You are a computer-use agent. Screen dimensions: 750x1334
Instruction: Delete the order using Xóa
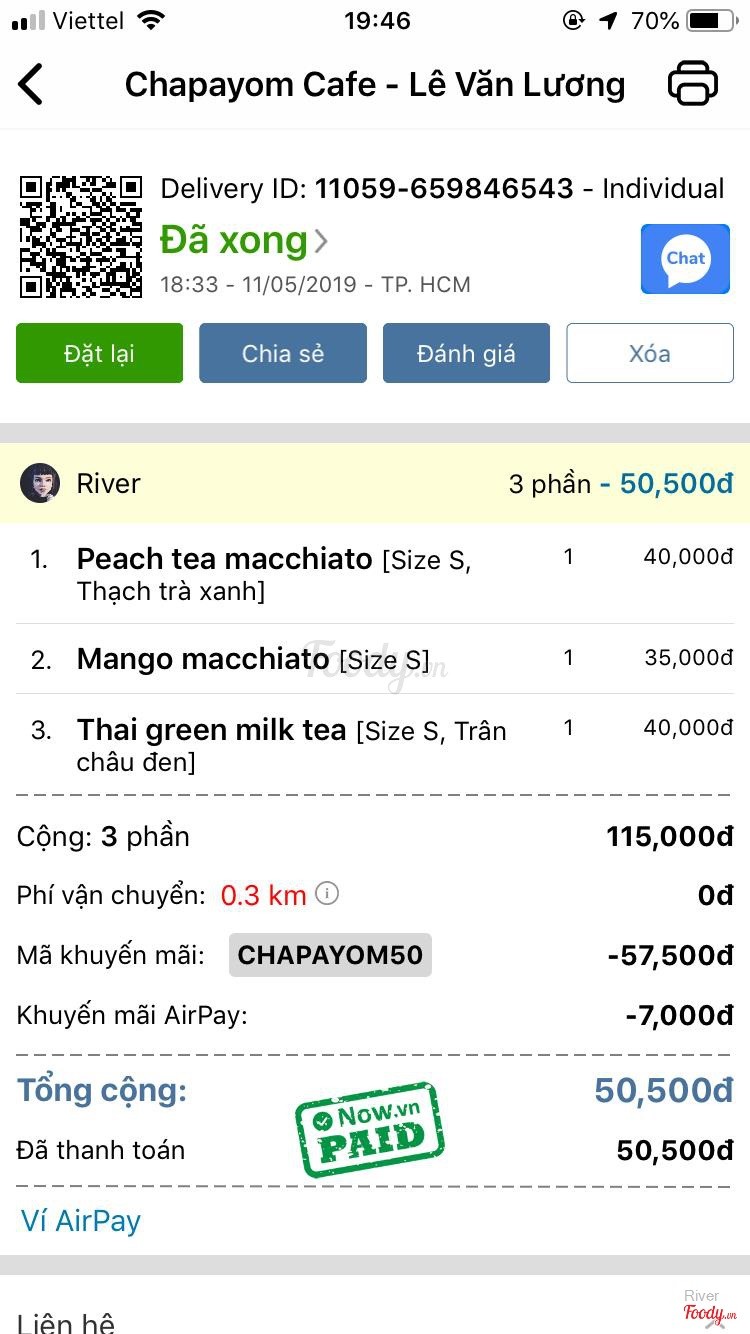pyautogui.click(x=650, y=353)
